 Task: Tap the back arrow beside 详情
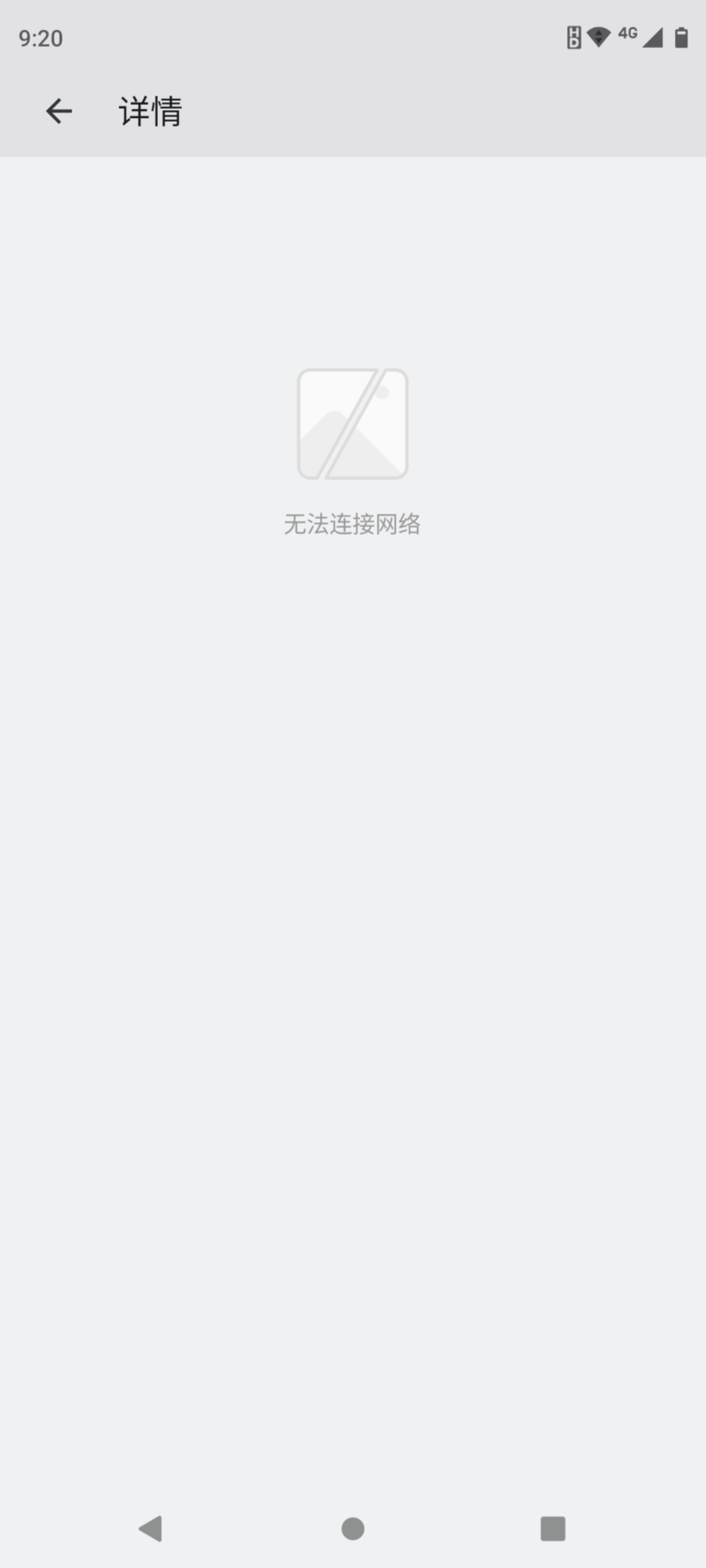click(58, 111)
